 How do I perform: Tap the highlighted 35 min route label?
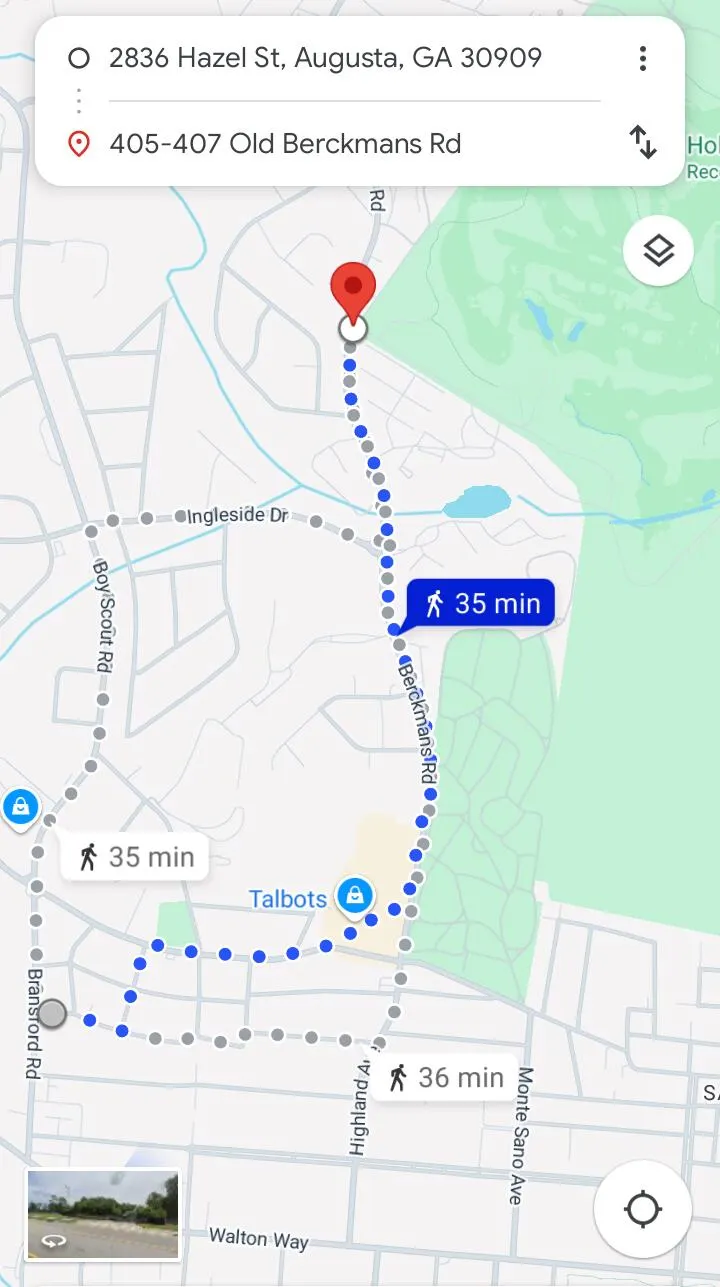coord(481,603)
